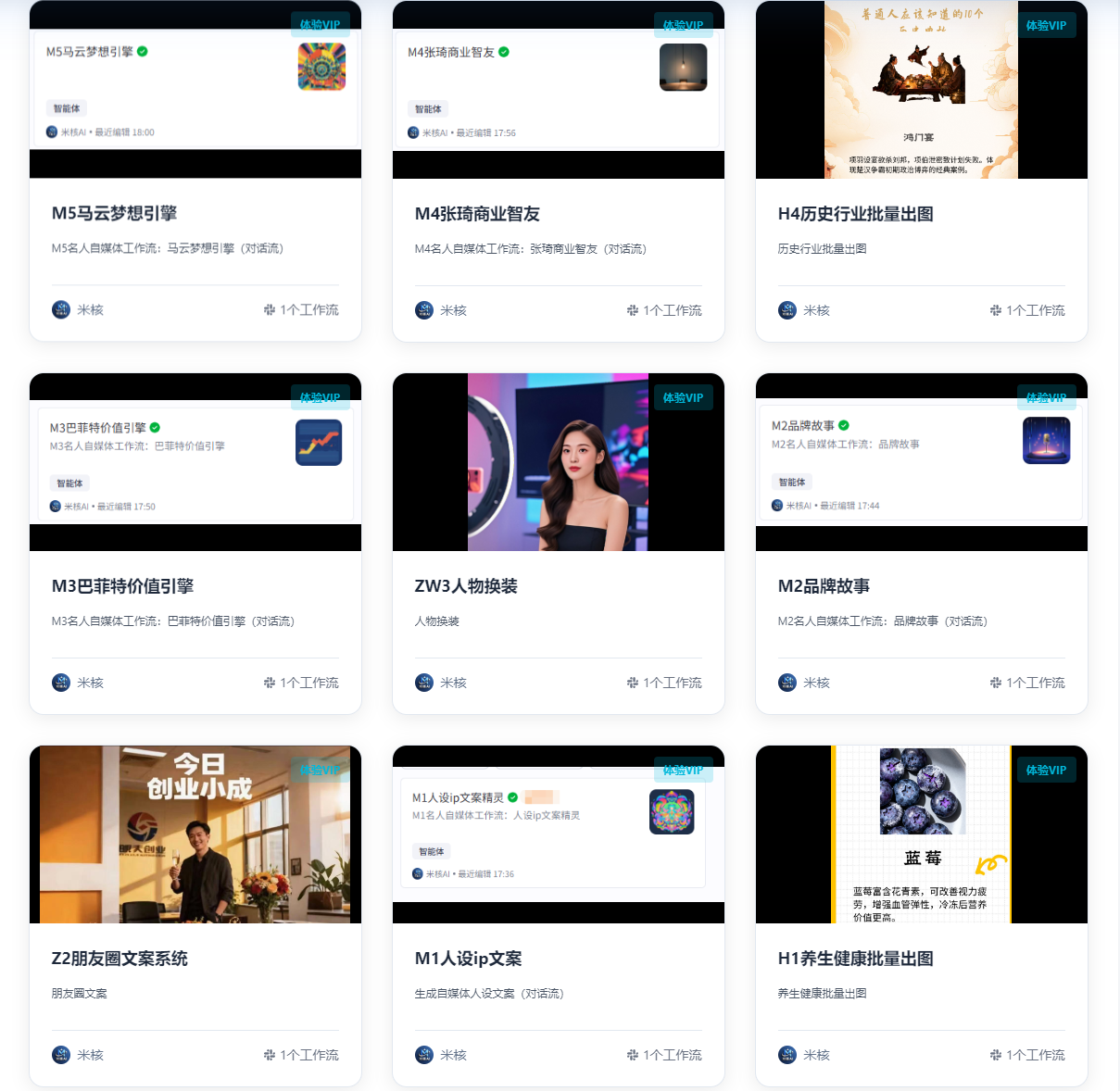Open the M2品牌故事 card
This screenshot has width=1120, height=1091.
824,586
